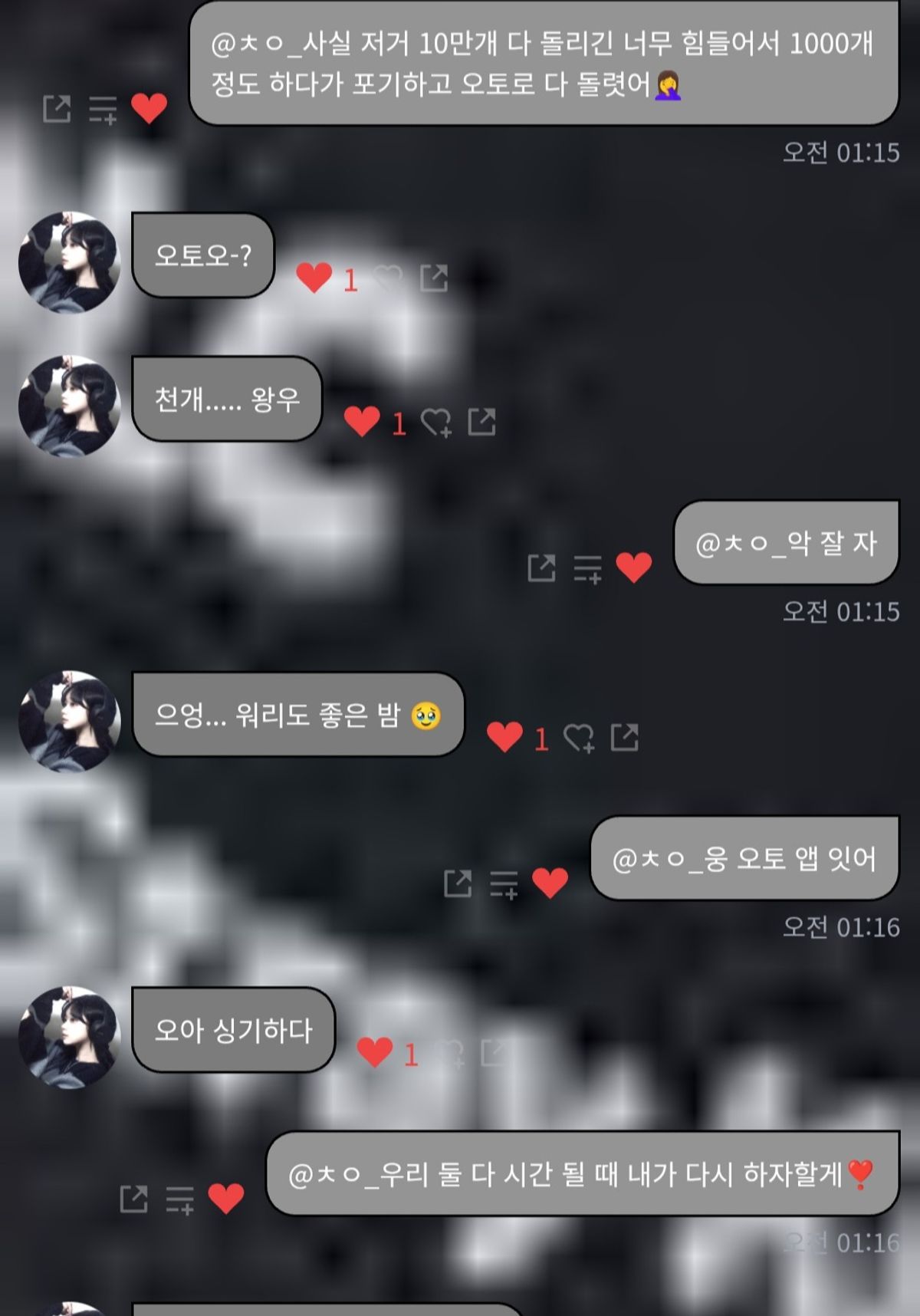Tap the heart on '우리 둘 다 시간 될 때'
The height and width of the screenshot is (1316, 920).
click(226, 1199)
